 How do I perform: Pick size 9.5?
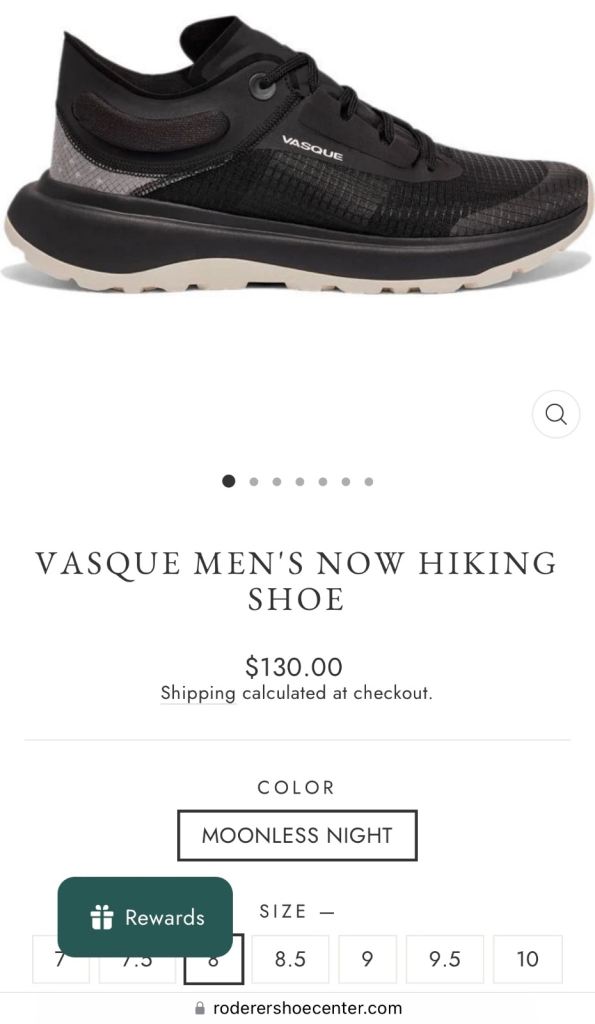(x=445, y=959)
